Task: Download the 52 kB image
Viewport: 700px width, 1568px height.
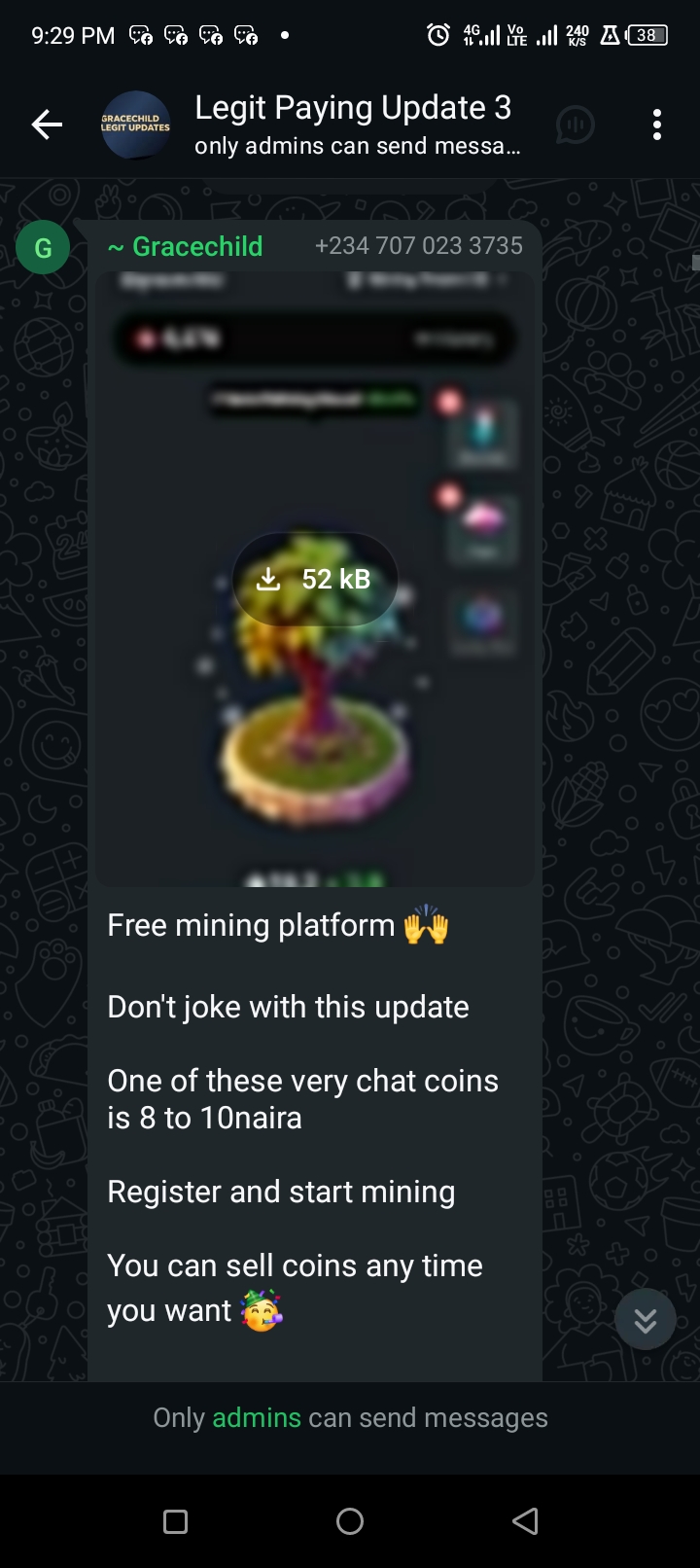Action: tap(314, 579)
